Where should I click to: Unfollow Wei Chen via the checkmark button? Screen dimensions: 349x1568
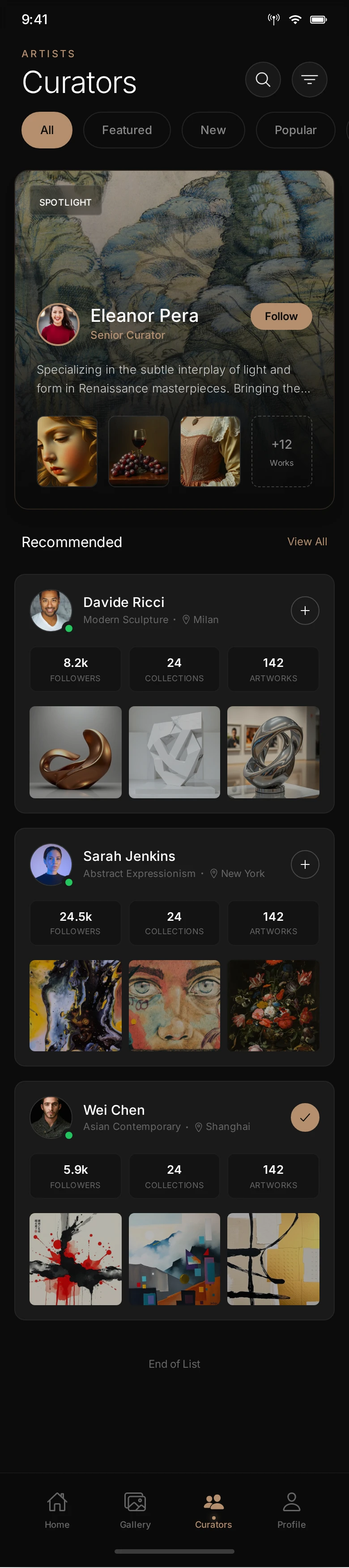(305, 1117)
